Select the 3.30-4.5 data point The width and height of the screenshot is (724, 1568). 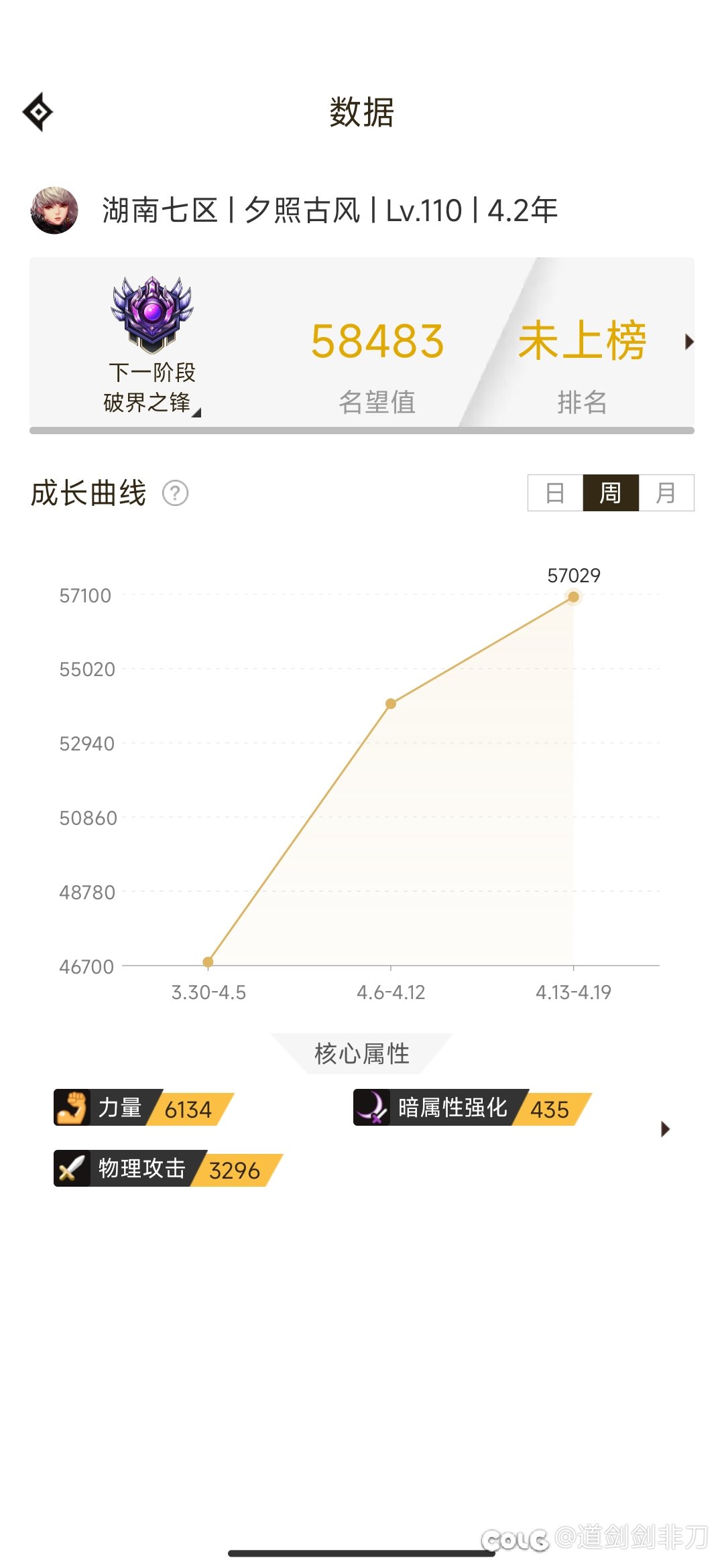point(208,962)
